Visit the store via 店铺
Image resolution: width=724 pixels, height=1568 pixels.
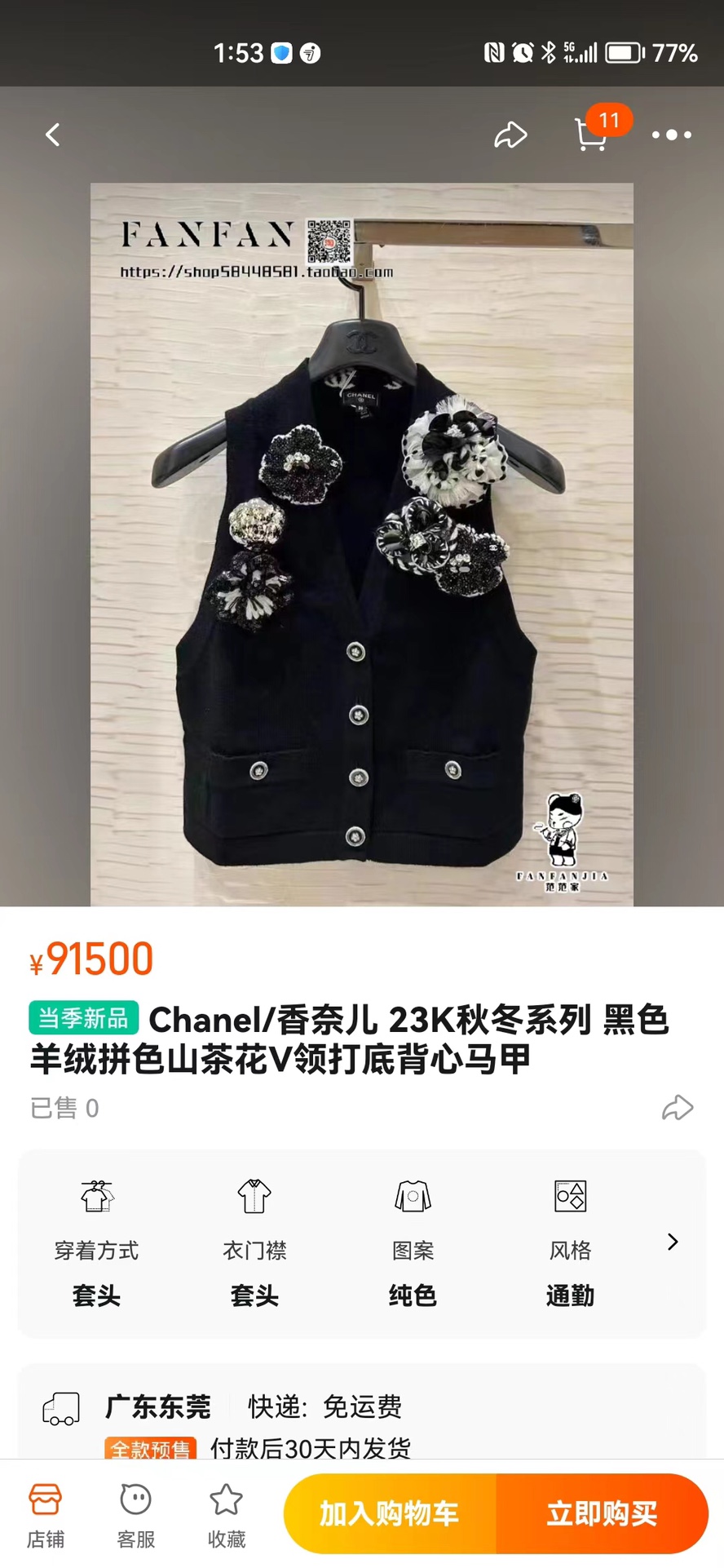tap(46, 1515)
